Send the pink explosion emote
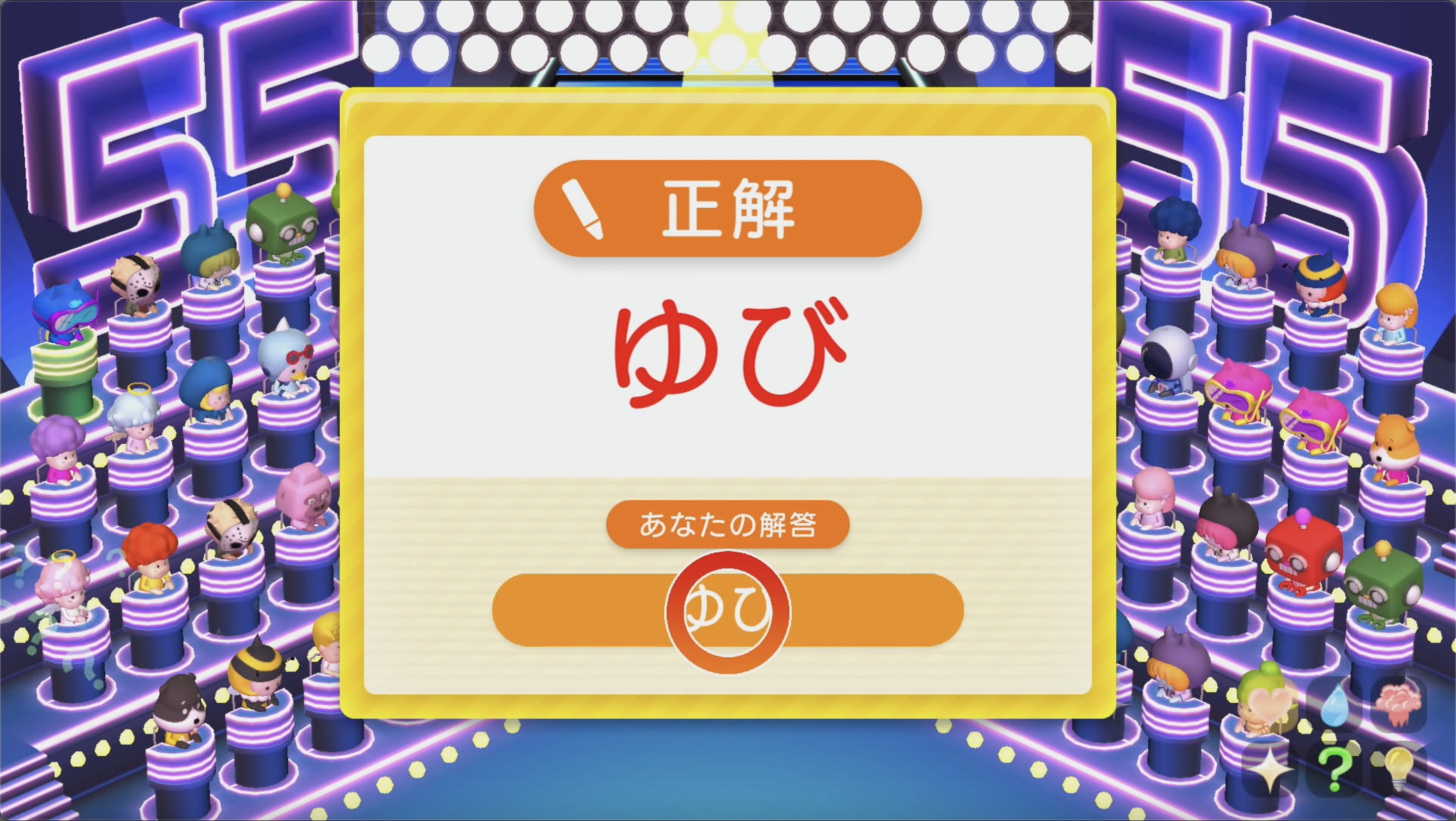The width and height of the screenshot is (1456, 821). click(1398, 706)
